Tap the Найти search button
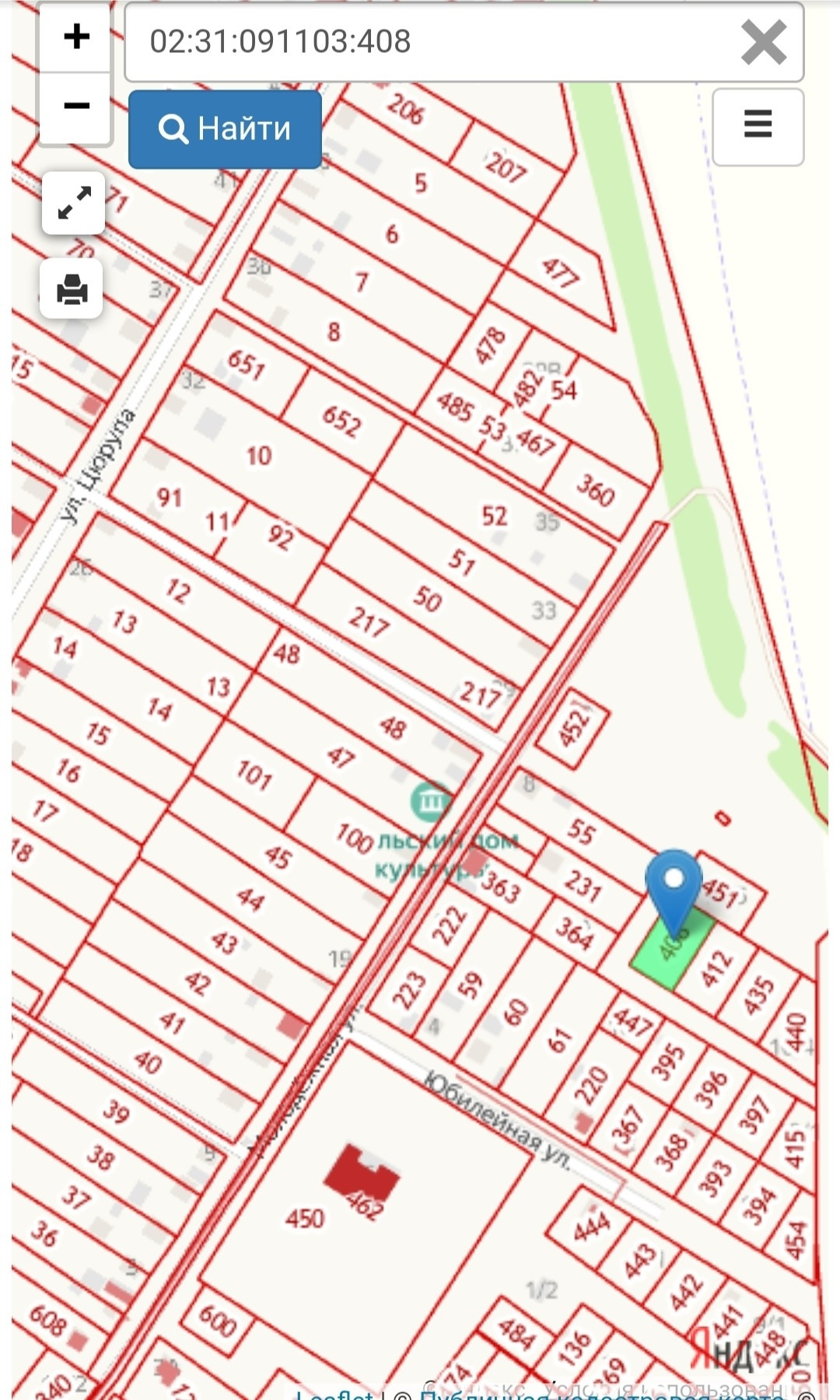 tap(225, 129)
